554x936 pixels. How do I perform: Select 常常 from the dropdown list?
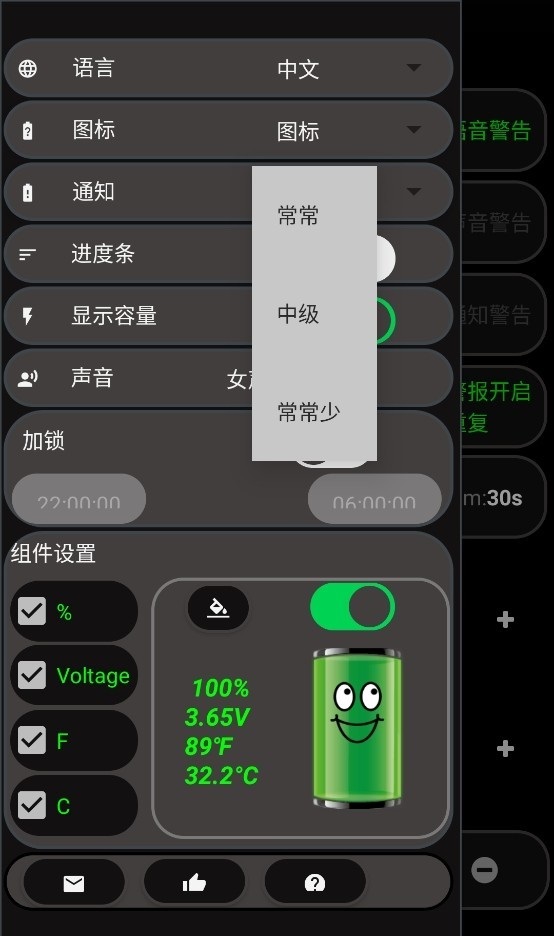[x=314, y=215]
